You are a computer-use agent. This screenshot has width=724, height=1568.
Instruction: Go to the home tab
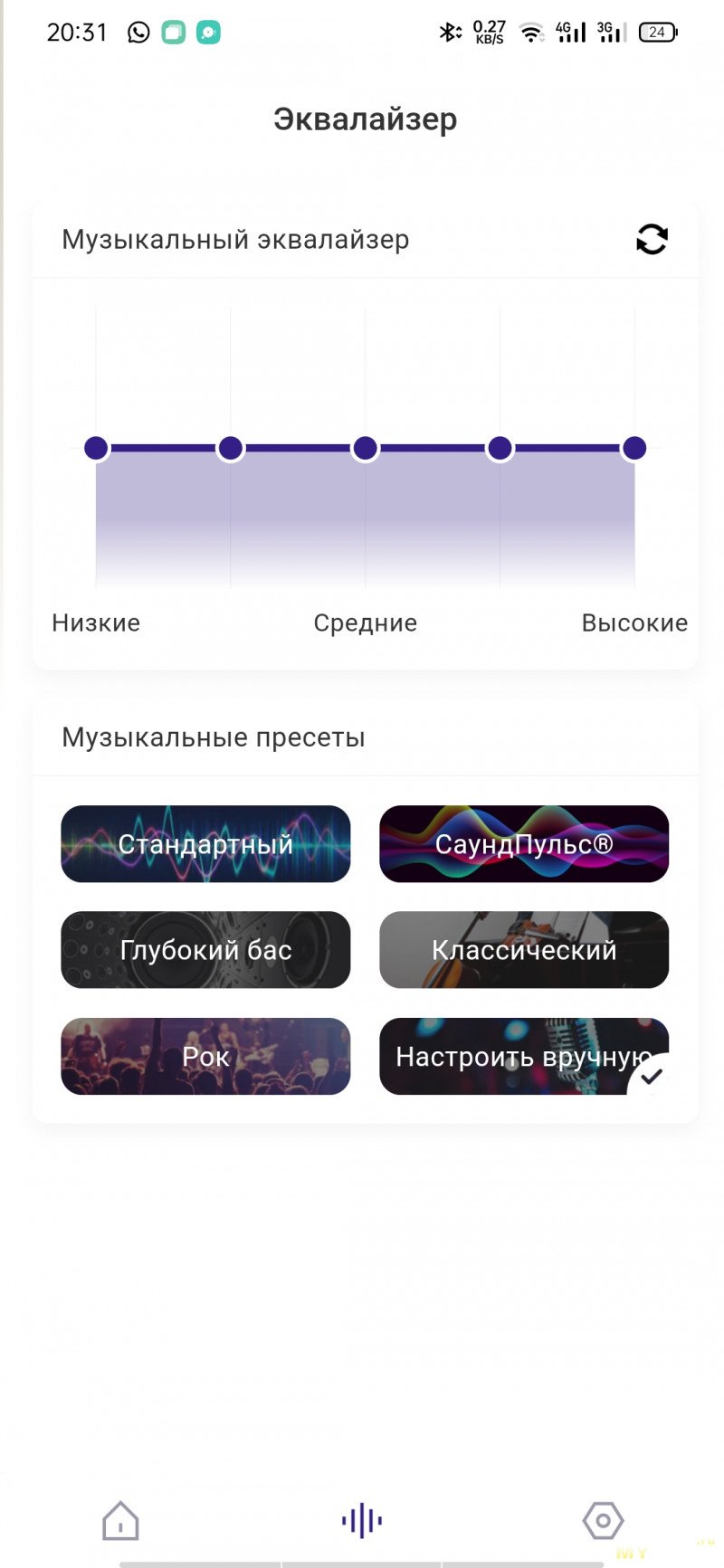120,1521
